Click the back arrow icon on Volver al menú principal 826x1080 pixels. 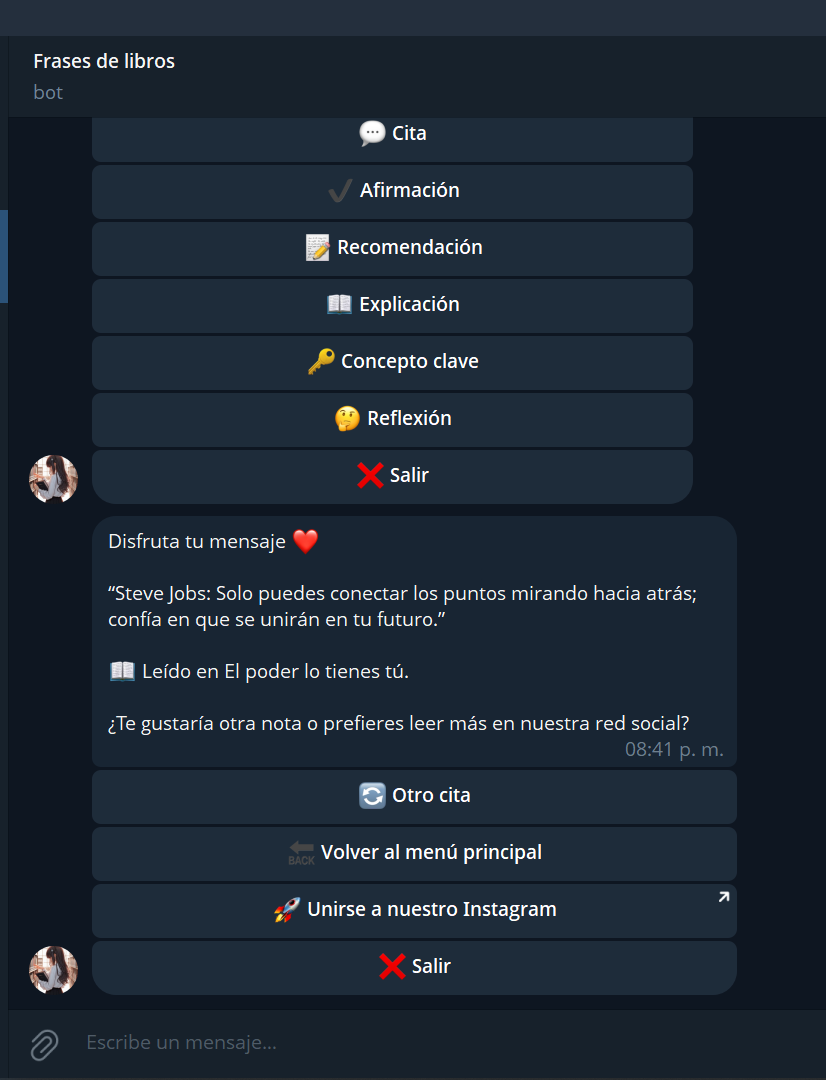click(x=298, y=852)
